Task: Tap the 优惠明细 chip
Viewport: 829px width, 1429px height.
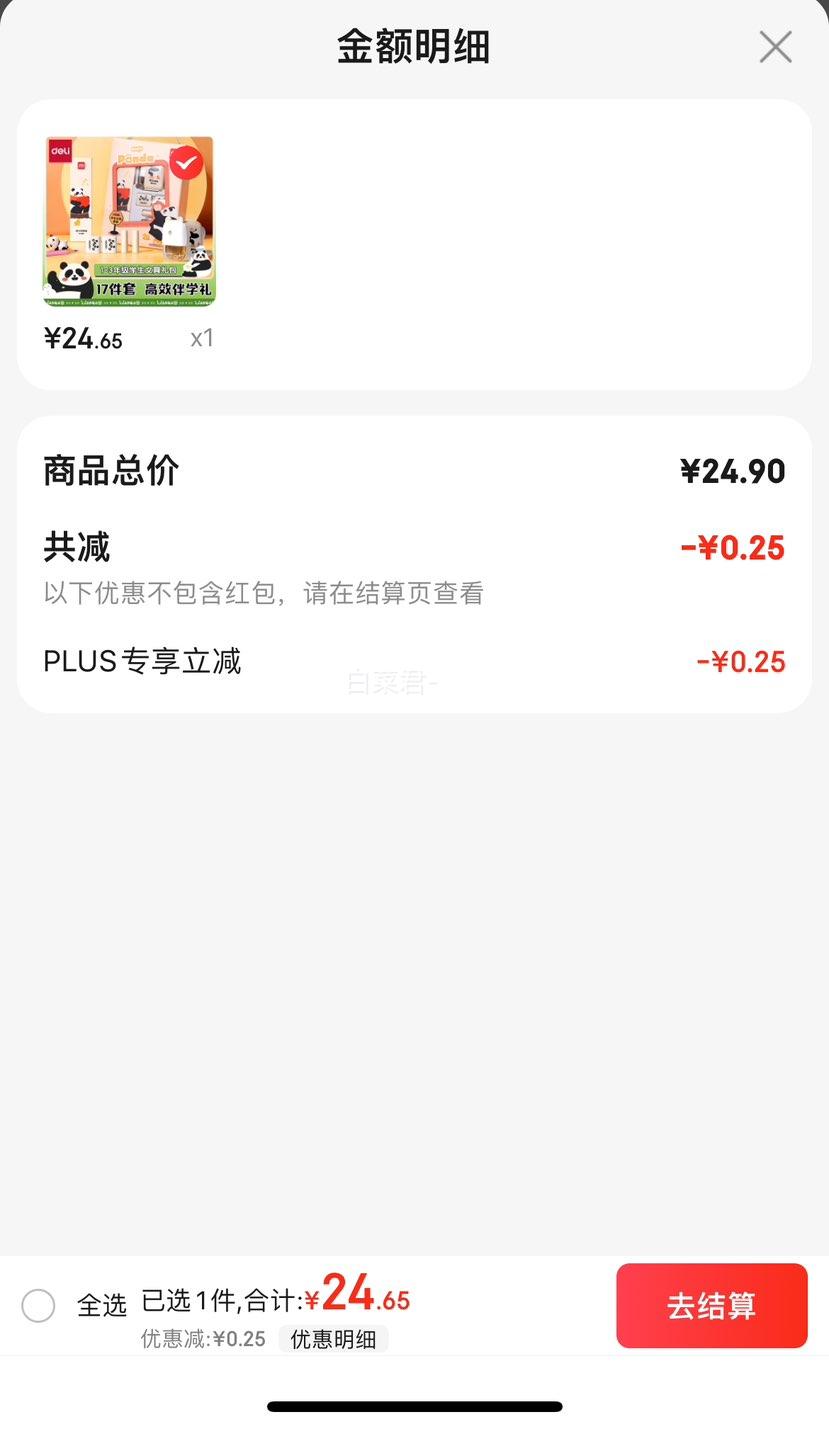Action: point(333,1339)
